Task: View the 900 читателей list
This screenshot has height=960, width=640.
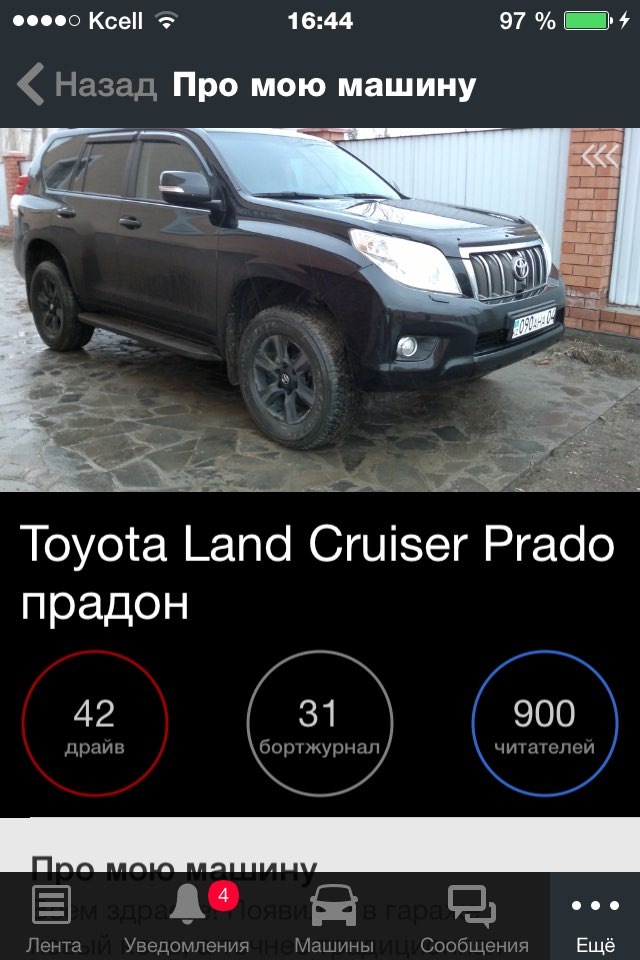Action: click(544, 724)
